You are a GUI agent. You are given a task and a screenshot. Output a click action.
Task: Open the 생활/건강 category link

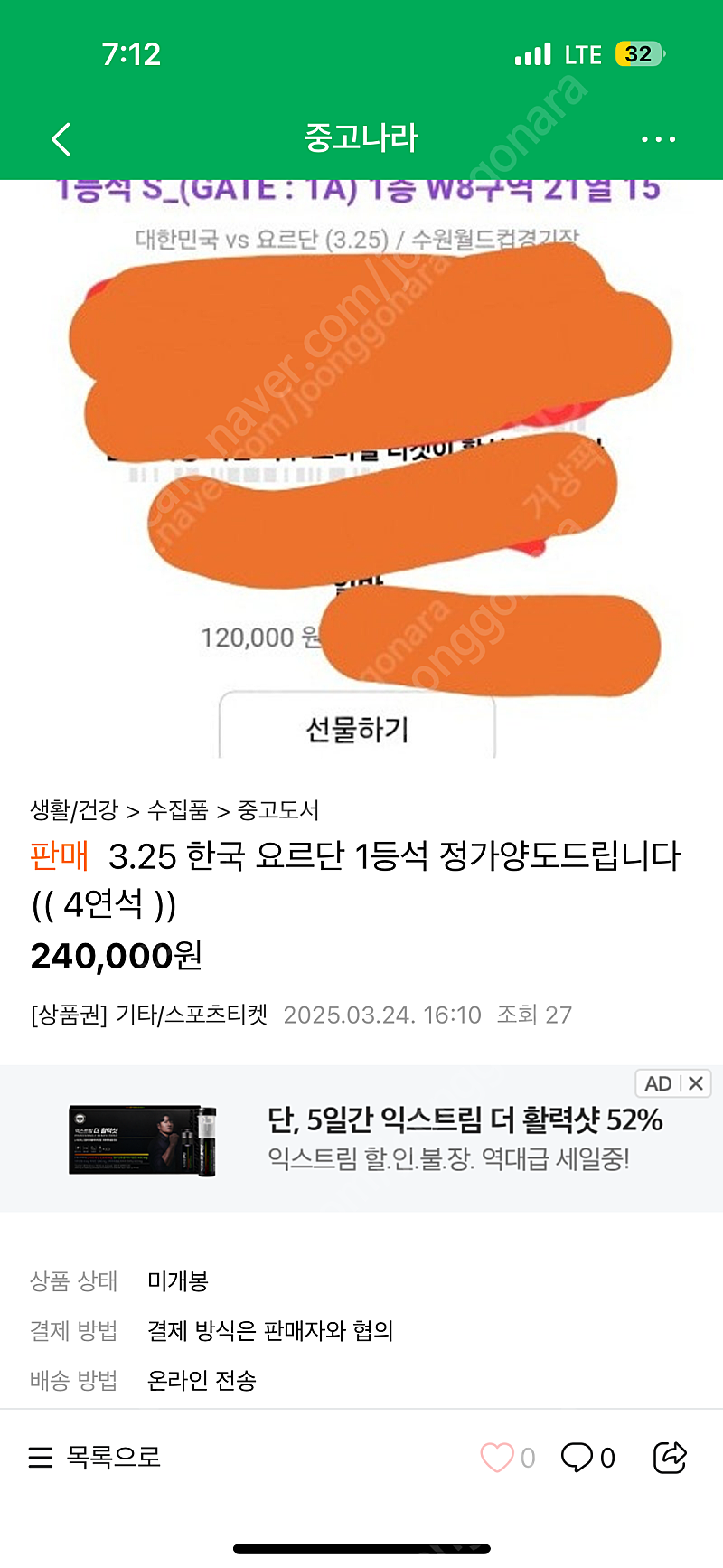pyautogui.click(x=74, y=809)
